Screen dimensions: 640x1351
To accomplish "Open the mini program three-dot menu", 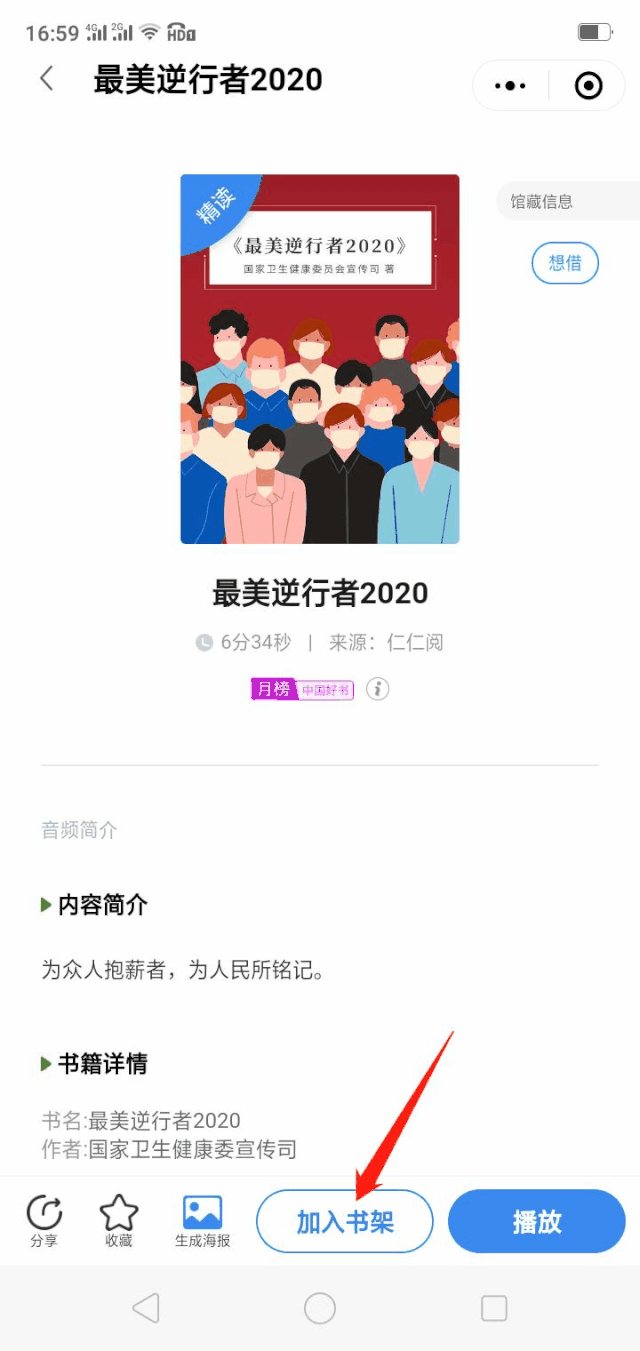I will [510, 86].
